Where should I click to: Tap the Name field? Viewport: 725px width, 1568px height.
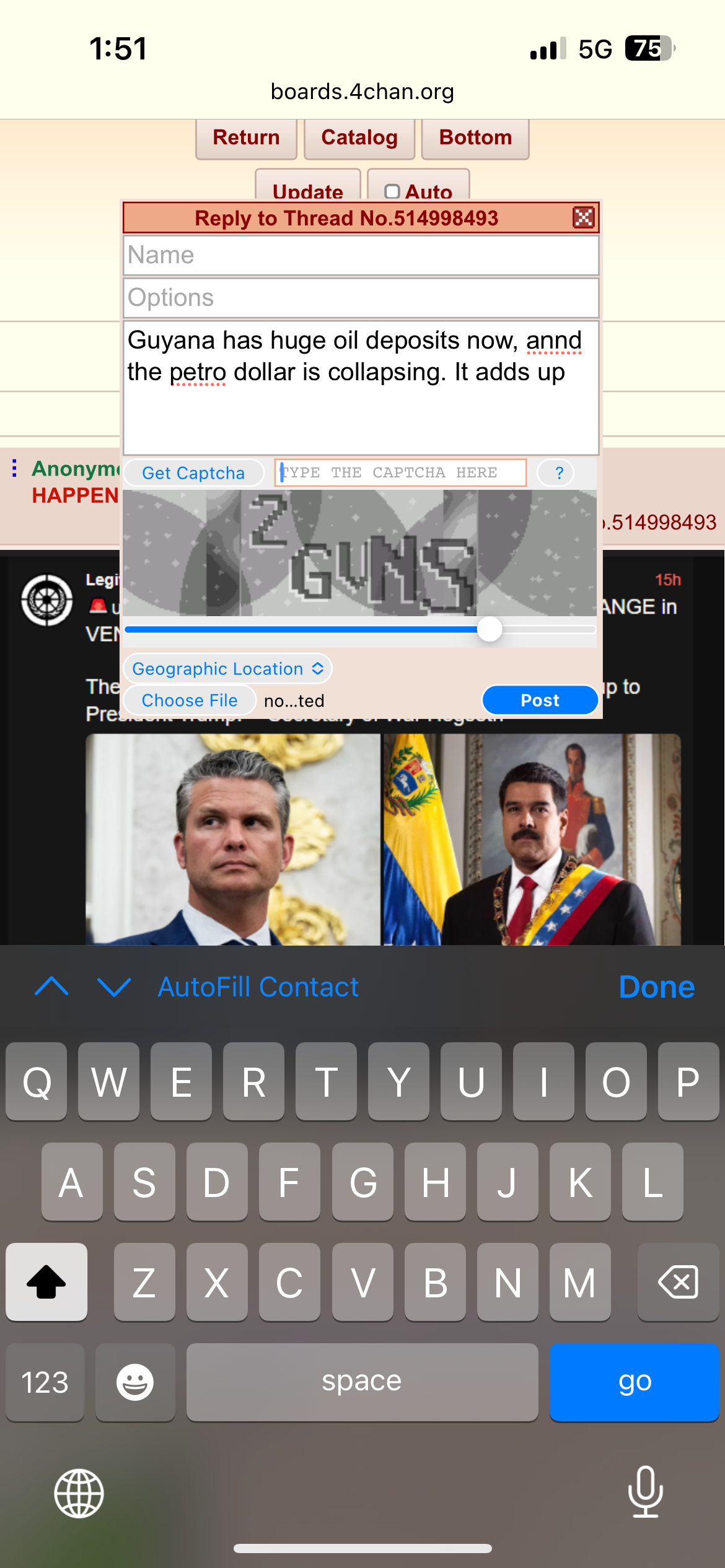[361, 255]
